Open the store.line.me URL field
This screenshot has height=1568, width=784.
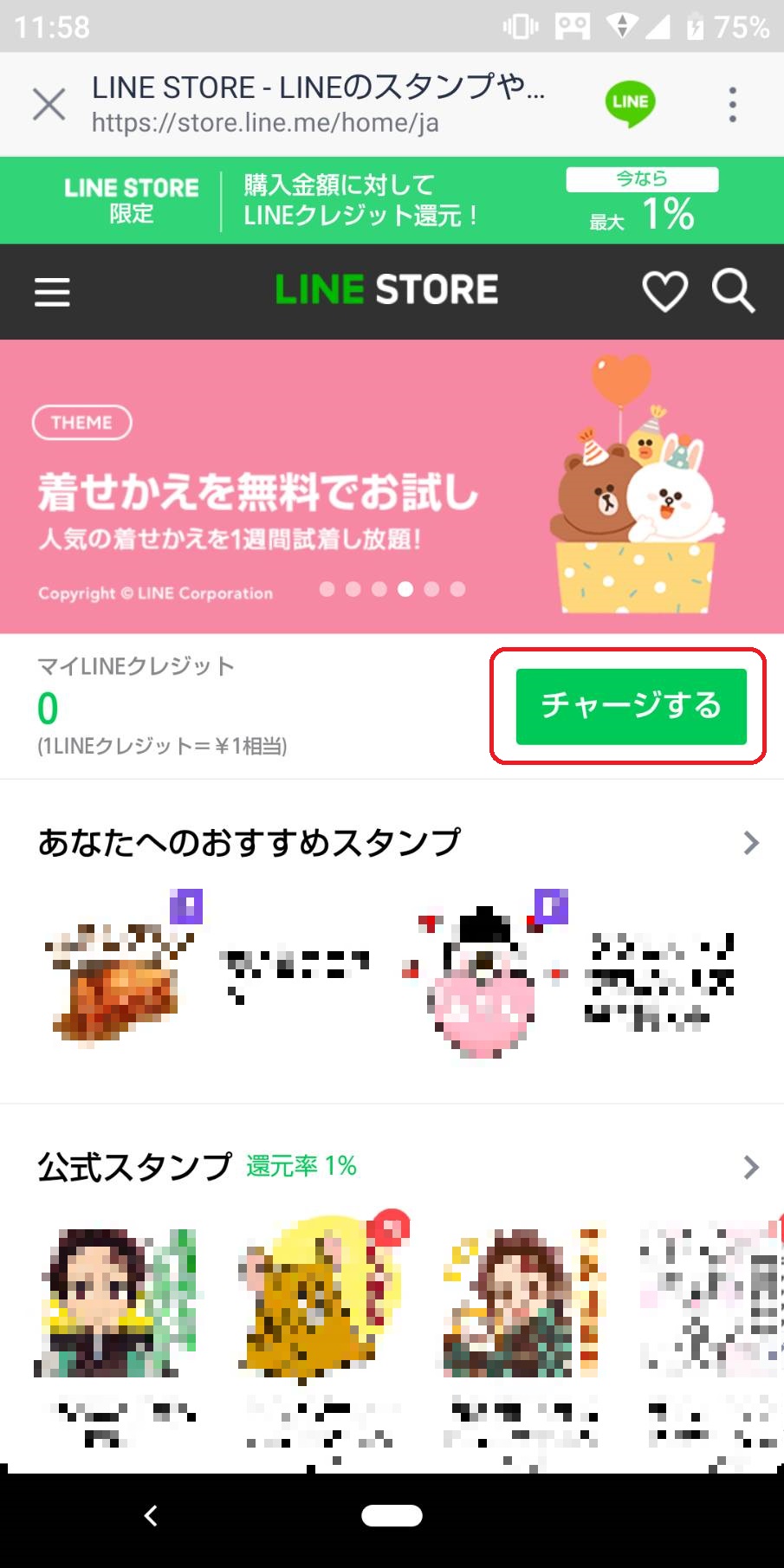(x=264, y=122)
